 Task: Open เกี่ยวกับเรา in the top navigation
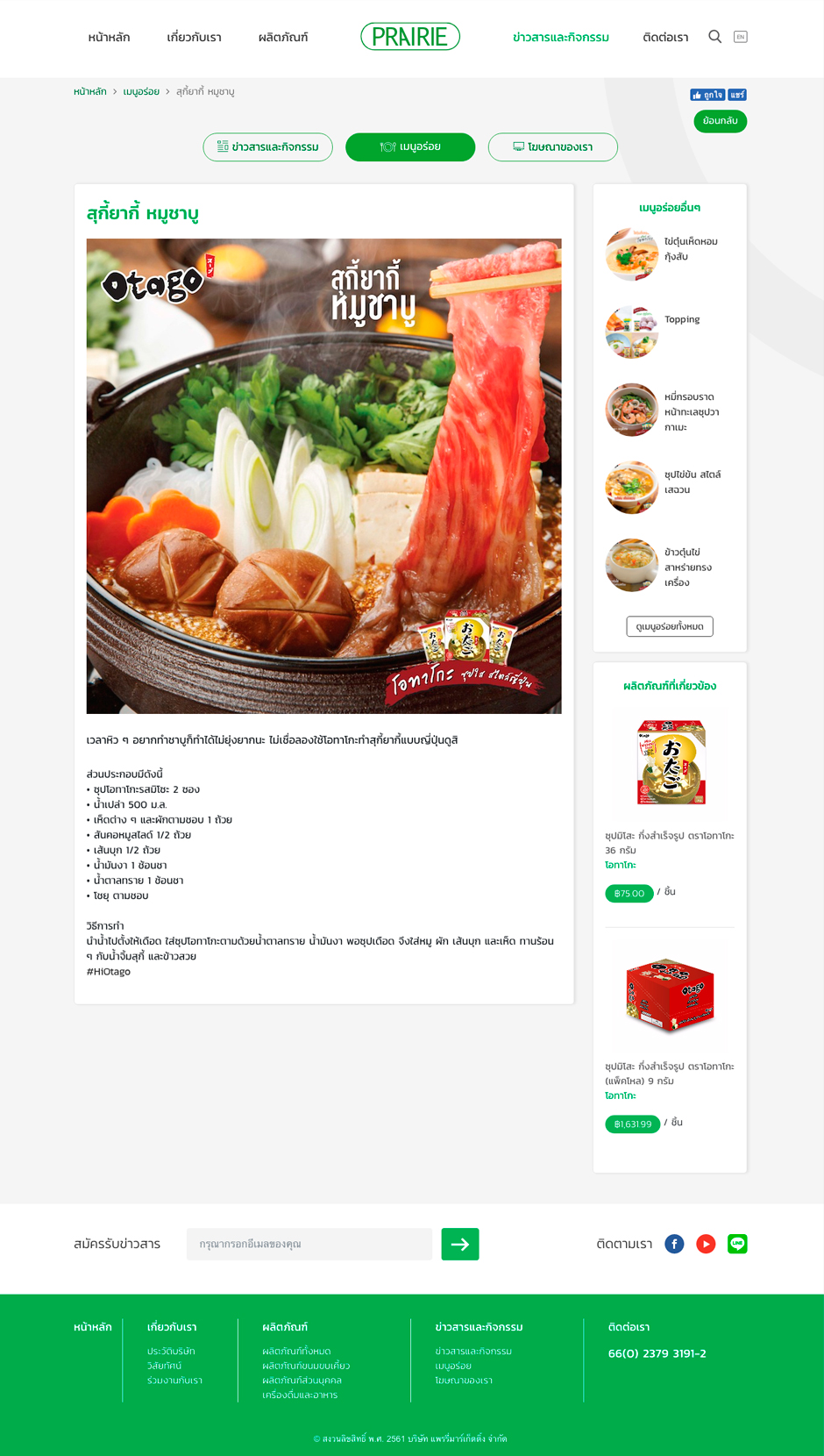pos(194,38)
